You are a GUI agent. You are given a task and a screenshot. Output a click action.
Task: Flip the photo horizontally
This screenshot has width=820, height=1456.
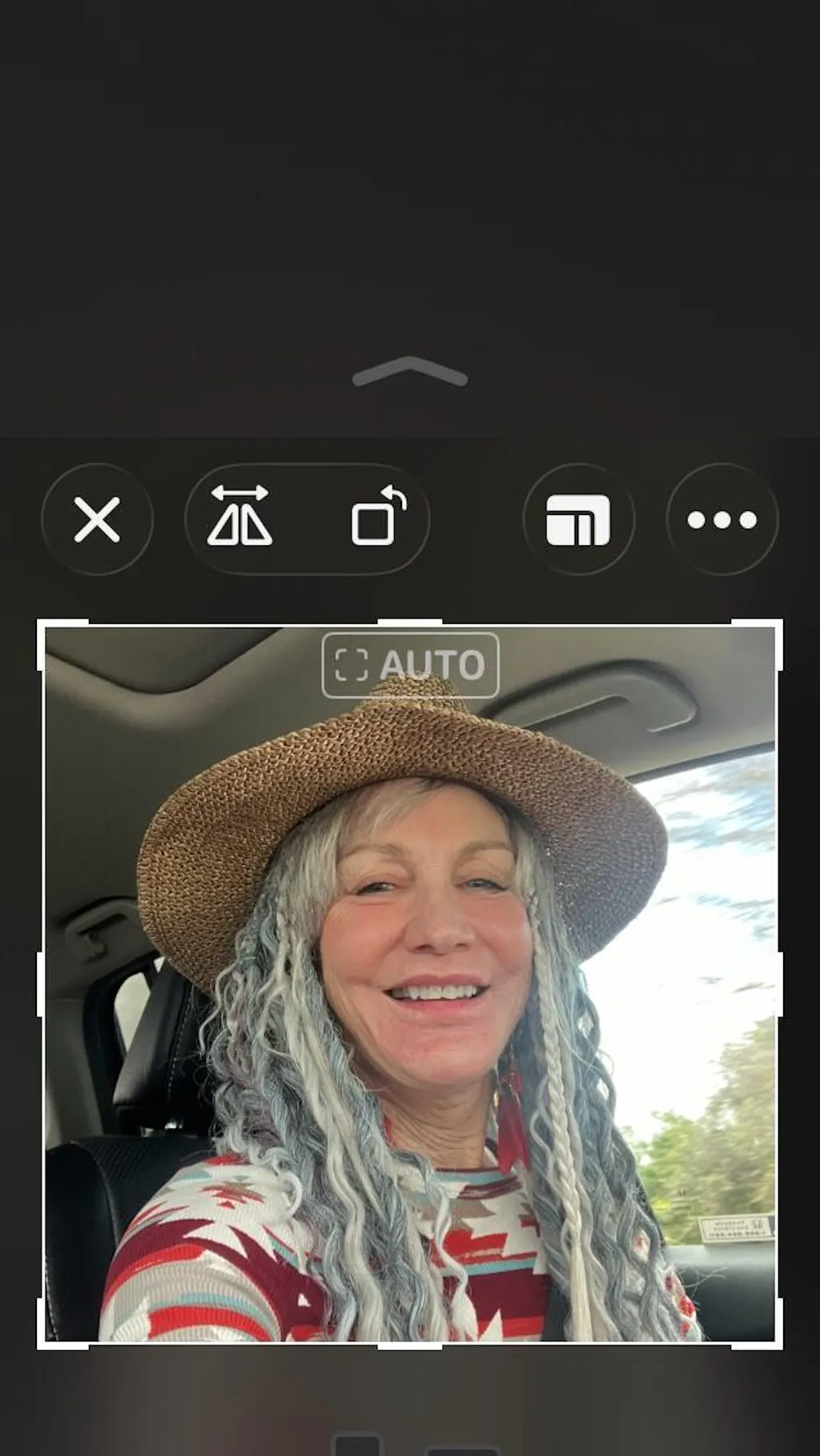pyautogui.click(x=239, y=518)
